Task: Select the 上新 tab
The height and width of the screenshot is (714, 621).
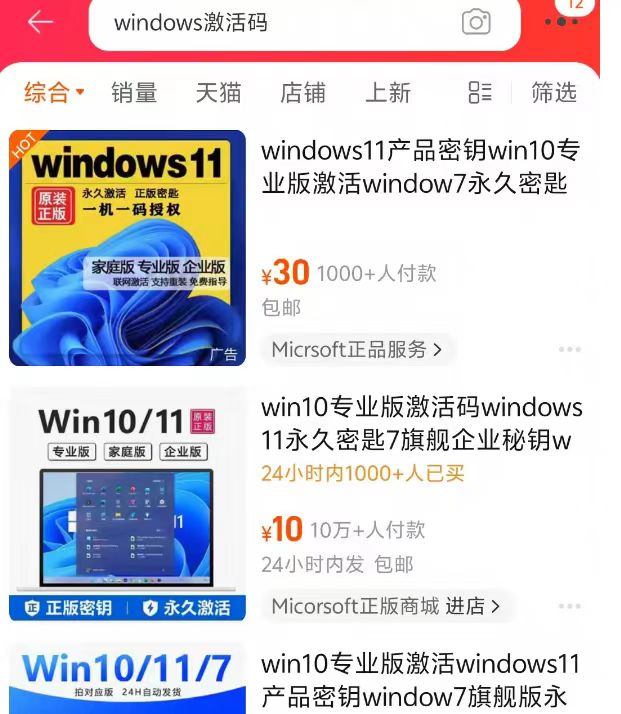Action: coord(388,93)
